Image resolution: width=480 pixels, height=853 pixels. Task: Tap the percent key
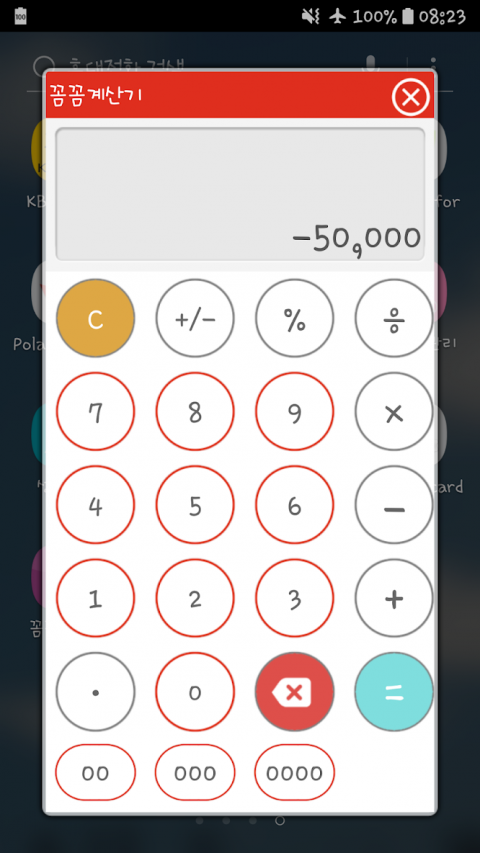pyautogui.click(x=294, y=318)
